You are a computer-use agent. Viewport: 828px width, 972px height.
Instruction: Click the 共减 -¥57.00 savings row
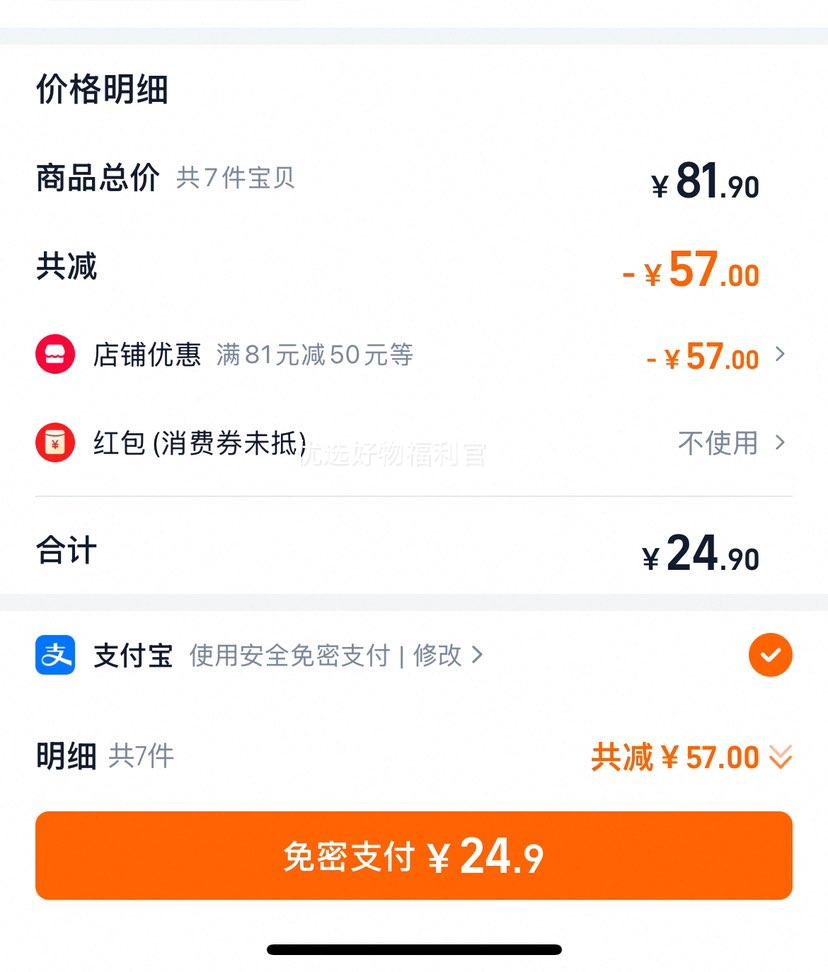coord(414,266)
